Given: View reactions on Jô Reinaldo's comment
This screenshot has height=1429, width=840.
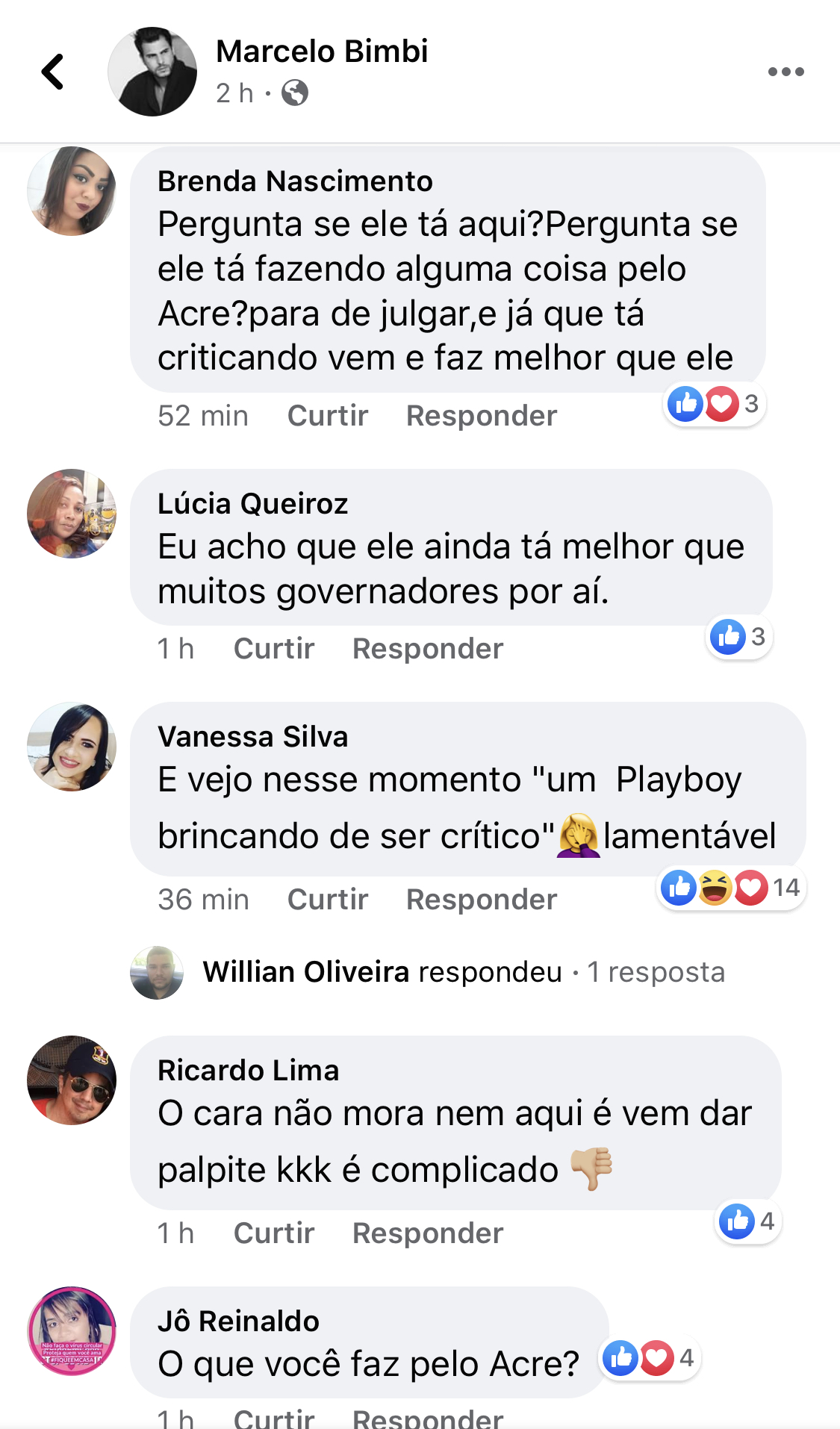Looking at the screenshot, I should pos(648,1358).
